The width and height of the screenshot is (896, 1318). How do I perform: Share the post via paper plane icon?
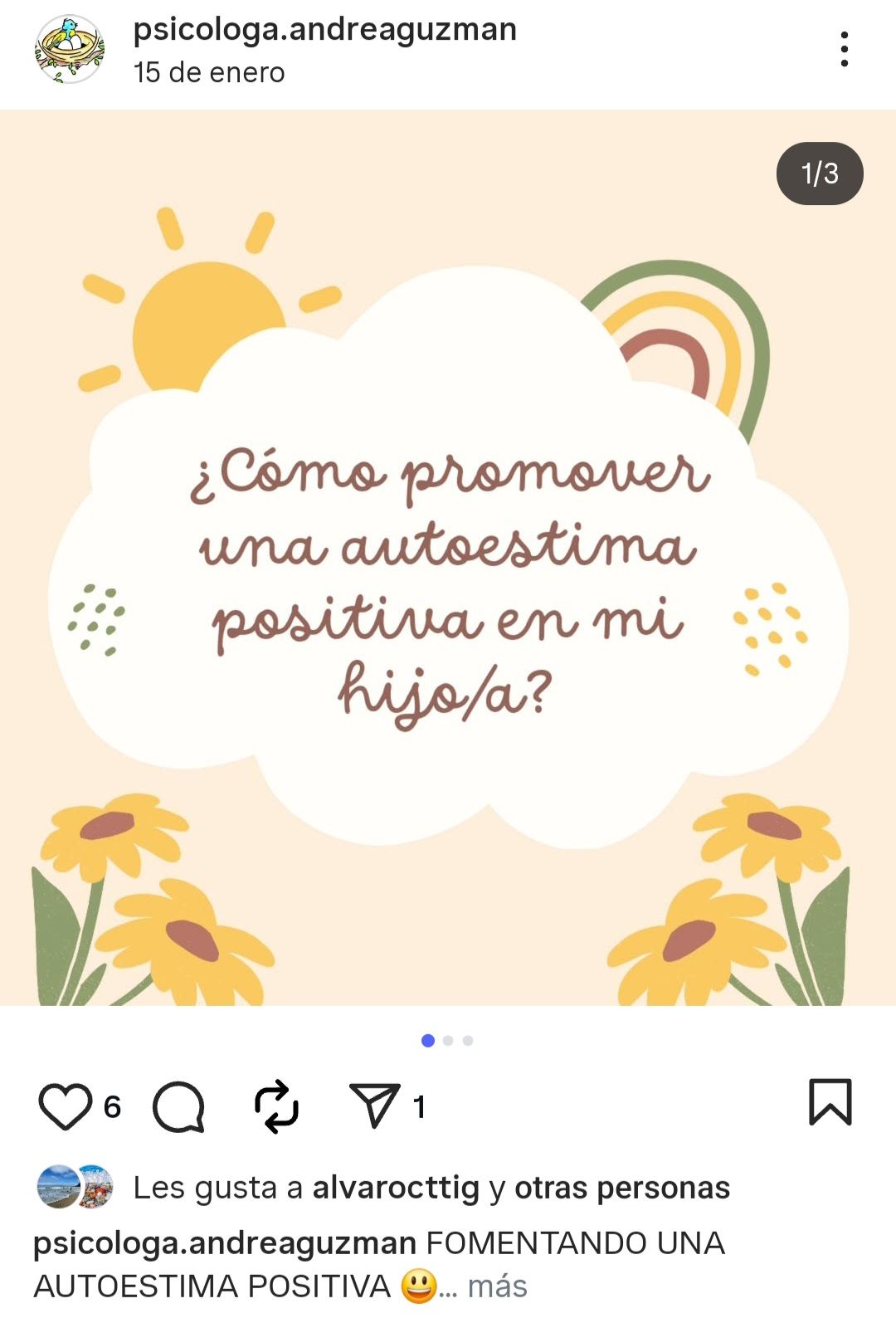pyautogui.click(x=375, y=1106)
